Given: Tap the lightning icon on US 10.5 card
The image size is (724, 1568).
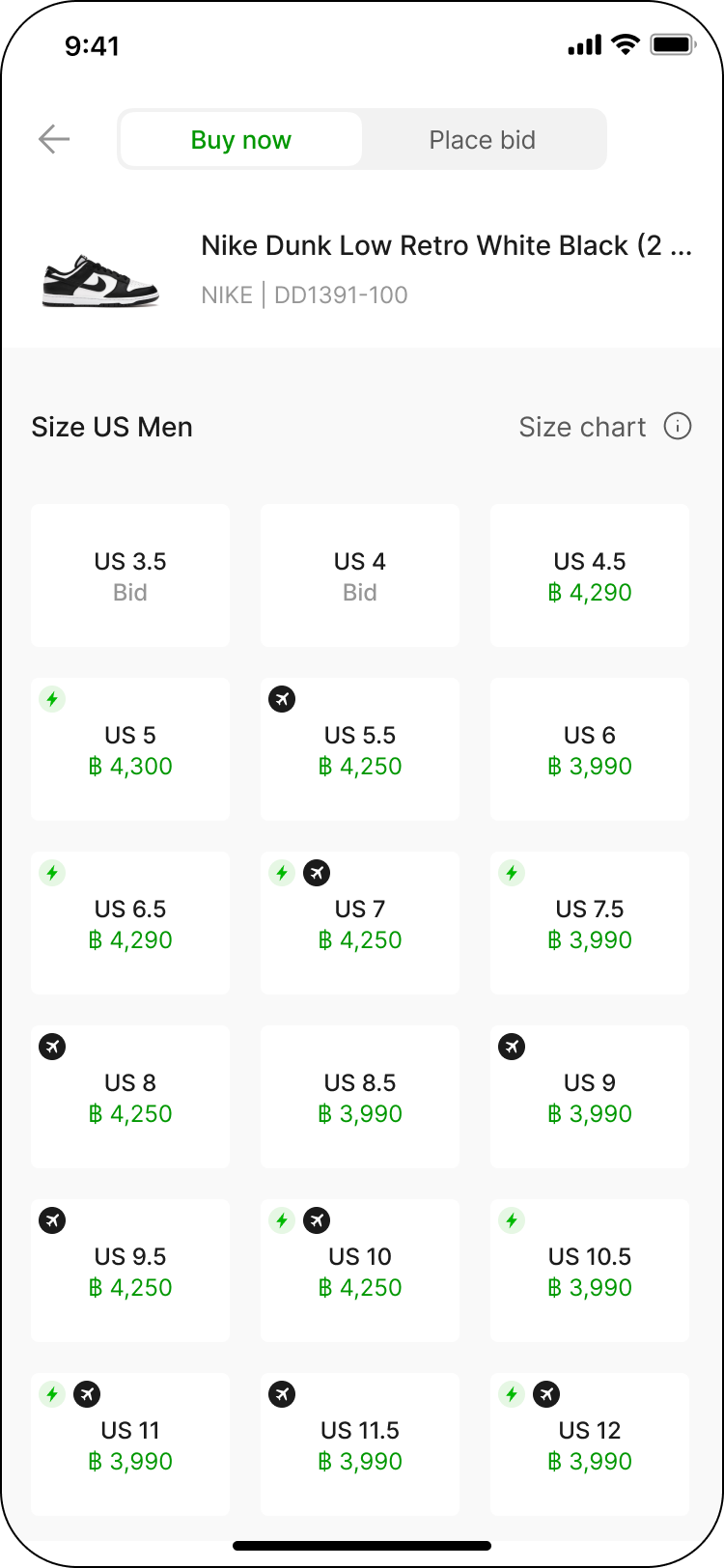Looking at the screenshot, I should tap(511, 1219).
